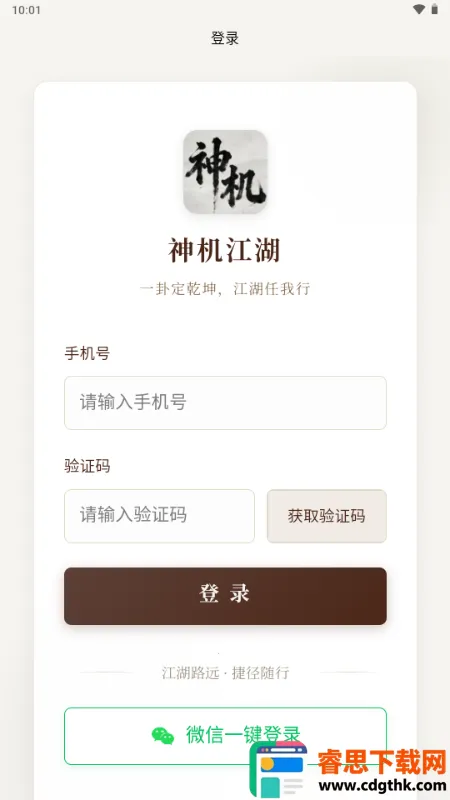
Task: Tap the brown 登录 button
Action: pos(225,596)
